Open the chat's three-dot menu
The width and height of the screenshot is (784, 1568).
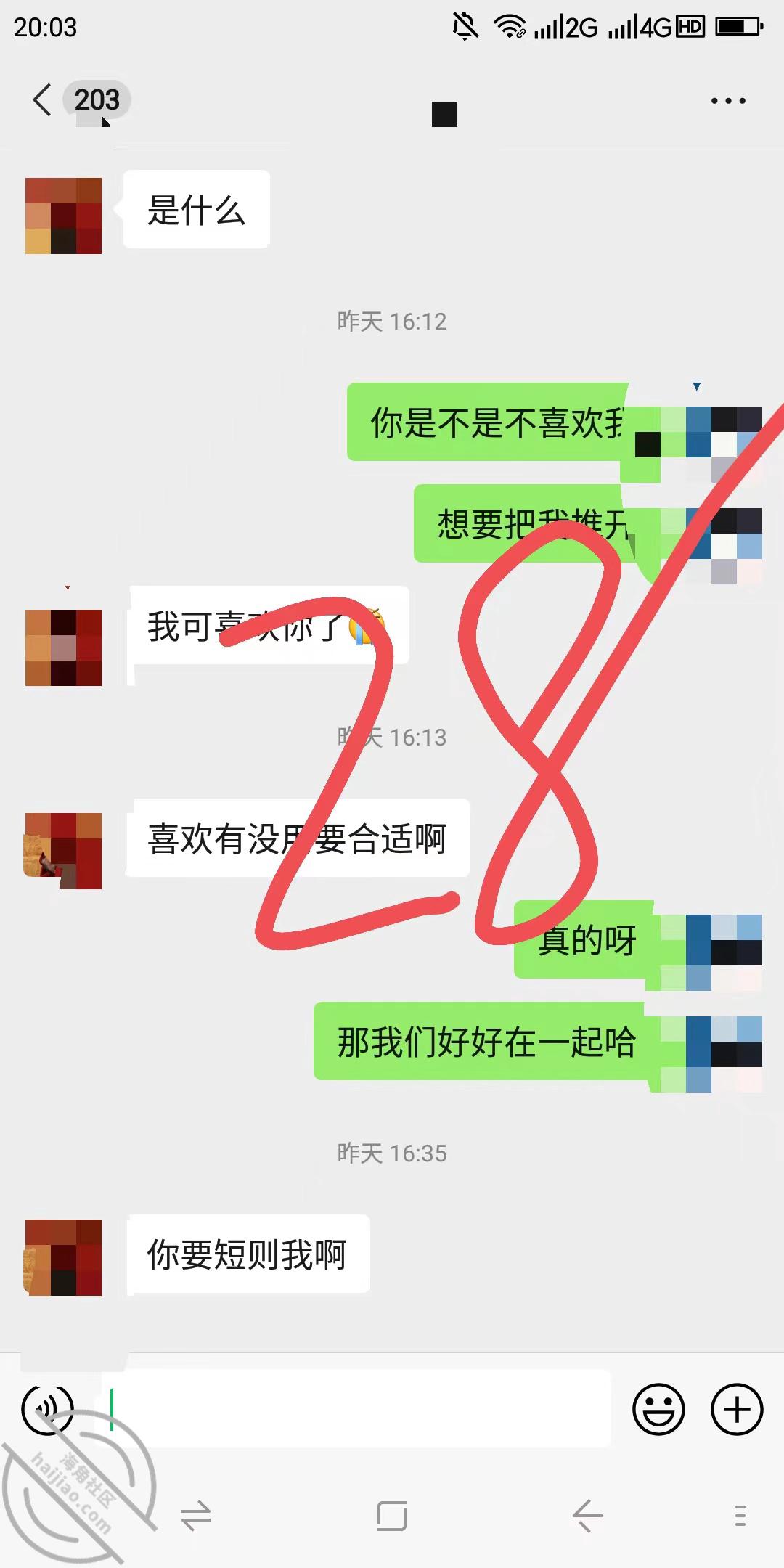728,101
